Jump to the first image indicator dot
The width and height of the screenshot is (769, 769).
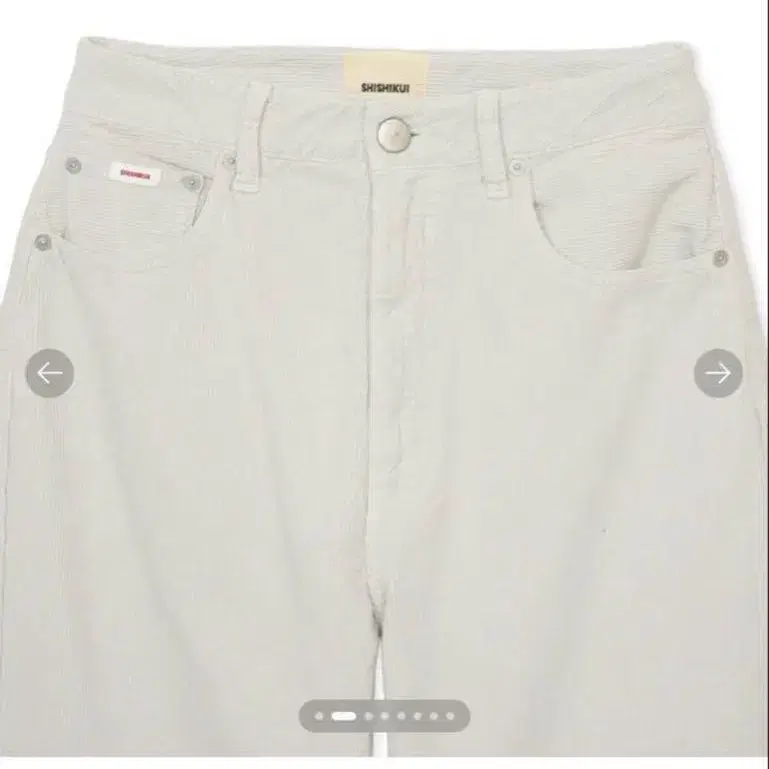pos(319,716)
